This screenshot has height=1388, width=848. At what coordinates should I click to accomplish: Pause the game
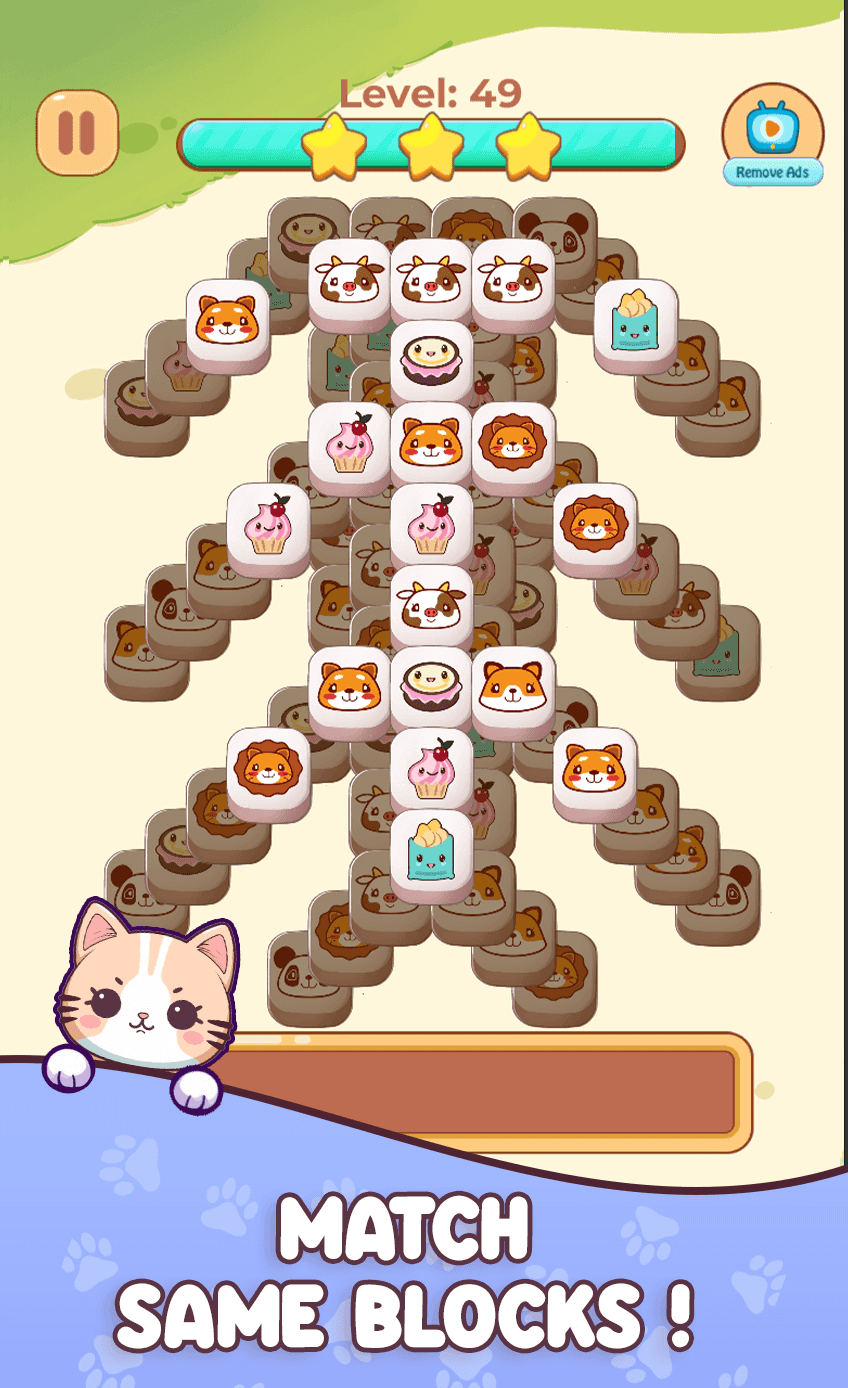point(77,132)
